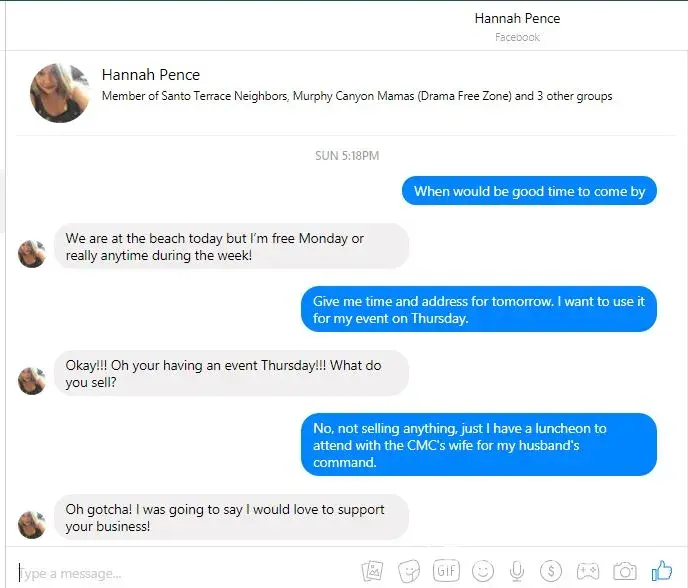Open the GIF picker
Screen dimensions: 688x588
446,571
